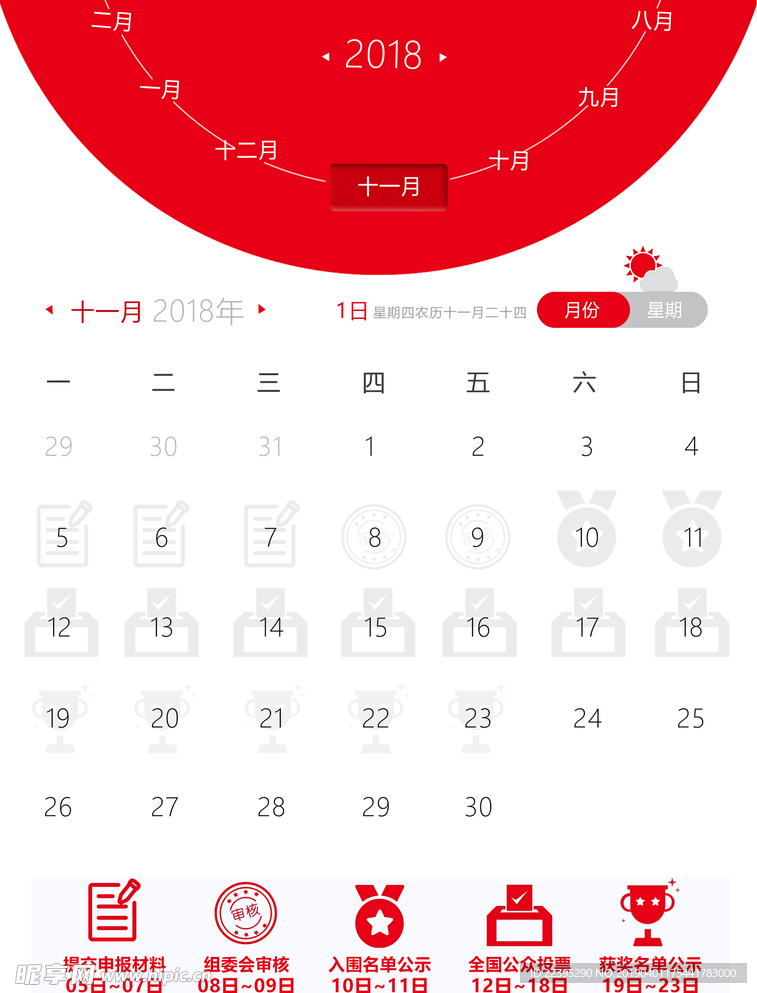The width and height of the screenshot is (757, 993).
Task: Select day 8 with the stamp icon
Action: pyautogui.click(x=374, y=537)
